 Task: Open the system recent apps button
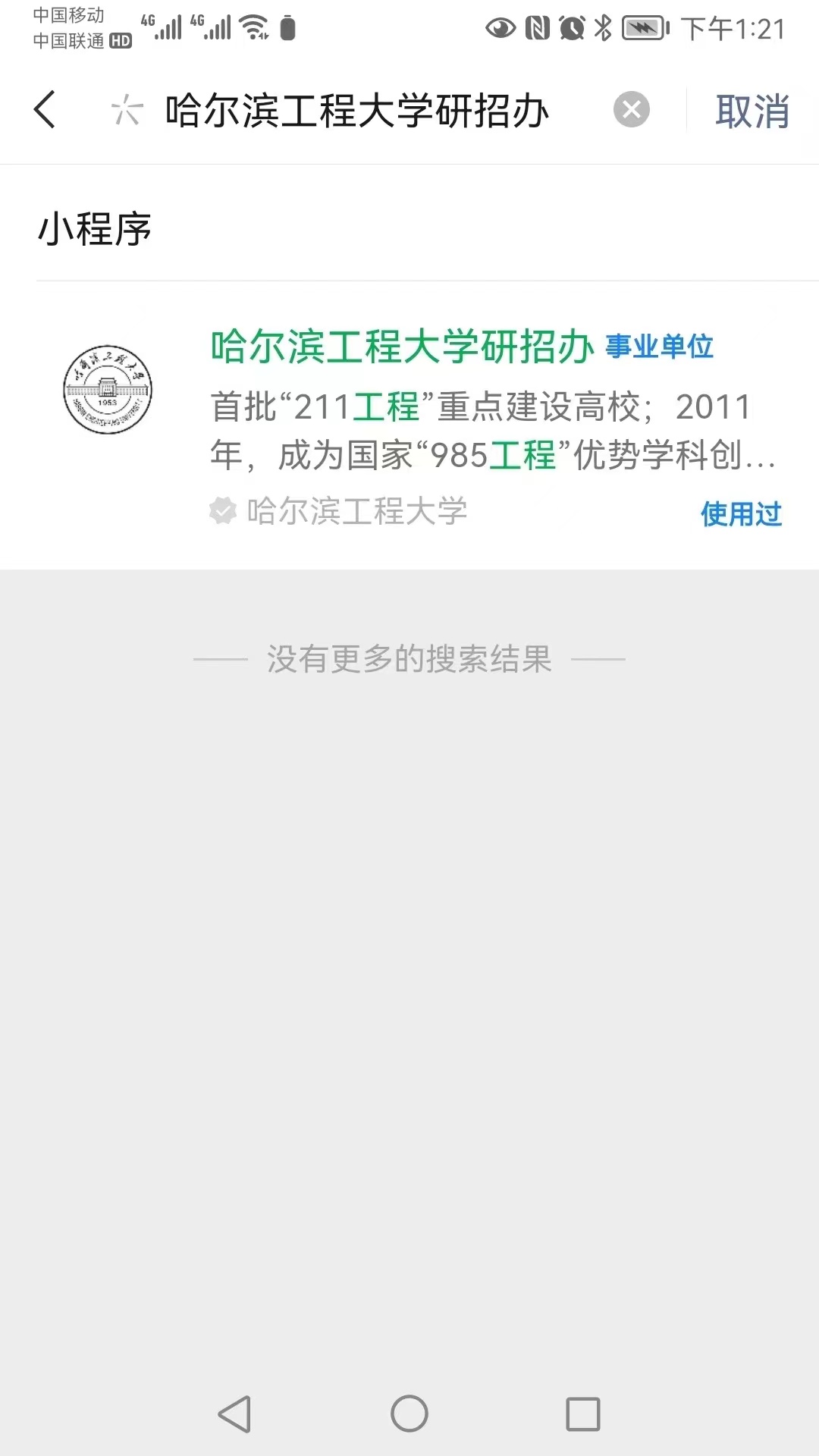coord(582,1414)
